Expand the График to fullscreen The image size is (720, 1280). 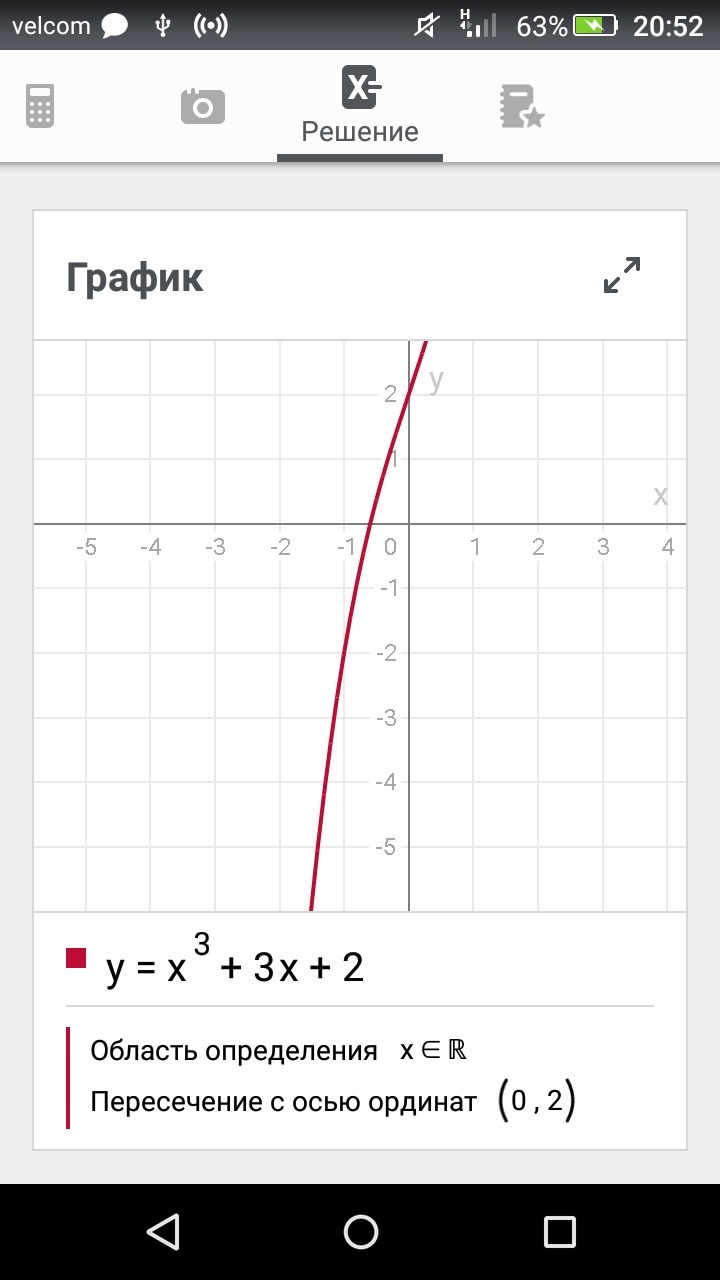[x=622, y=275]
